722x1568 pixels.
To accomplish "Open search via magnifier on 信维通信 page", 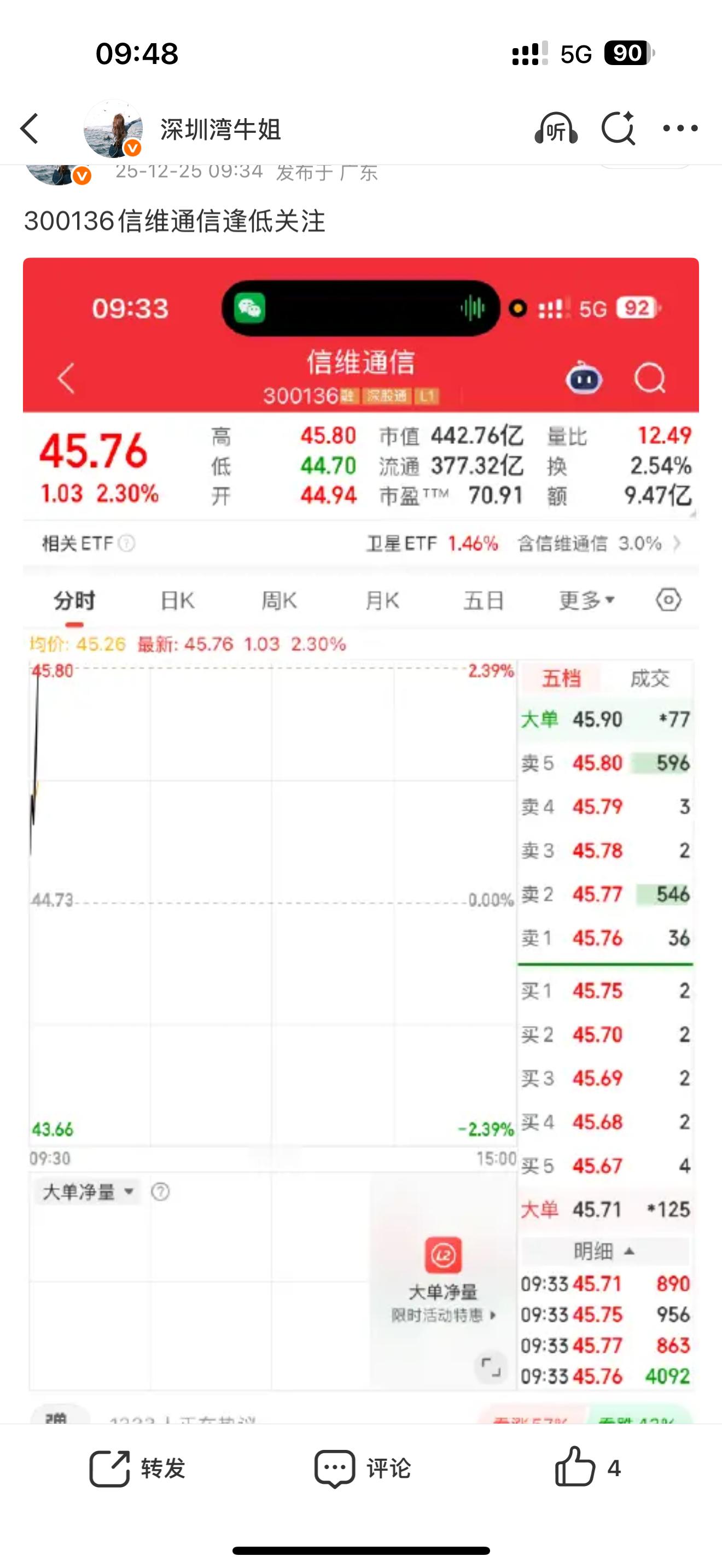I will 651,377.
